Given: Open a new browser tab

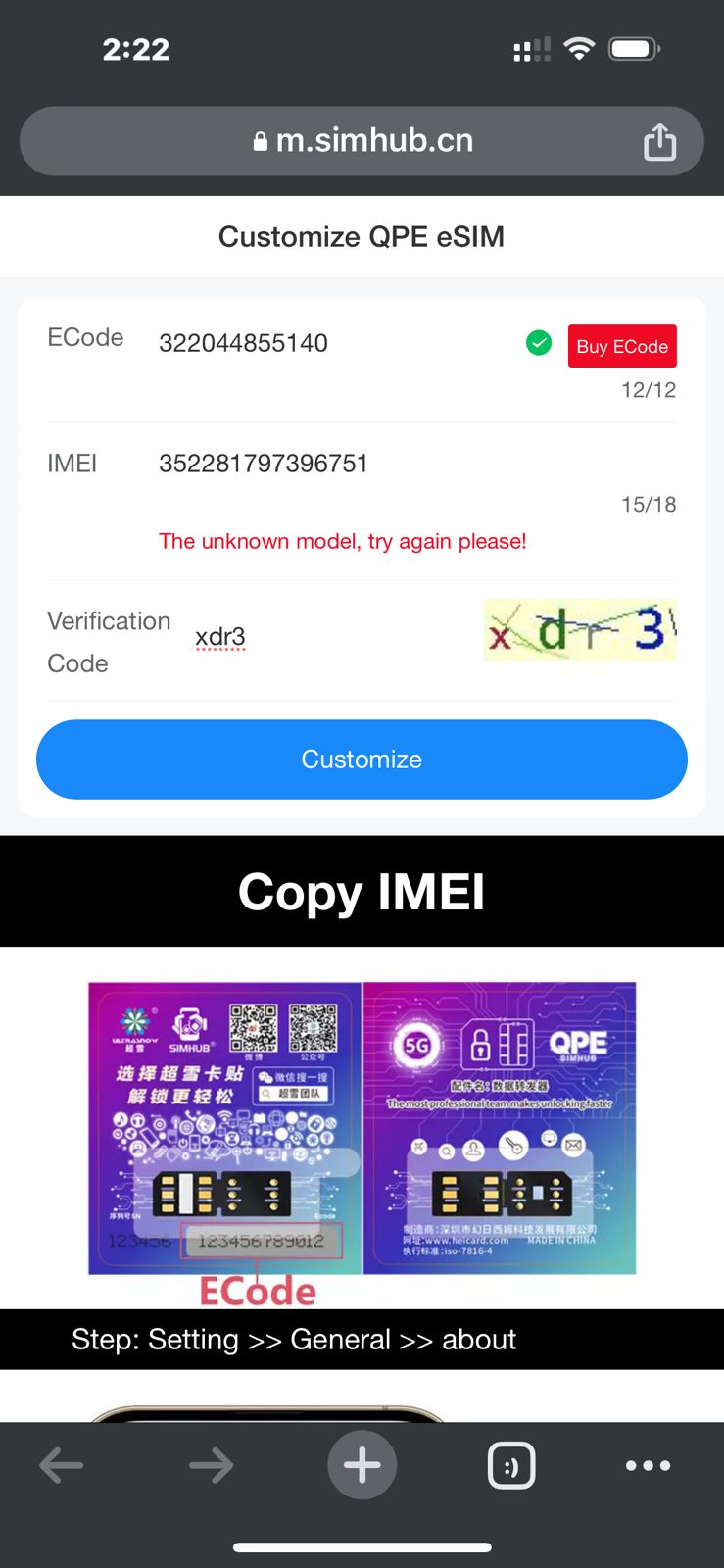Looking at the screenshot, I should click(362, 1465).
